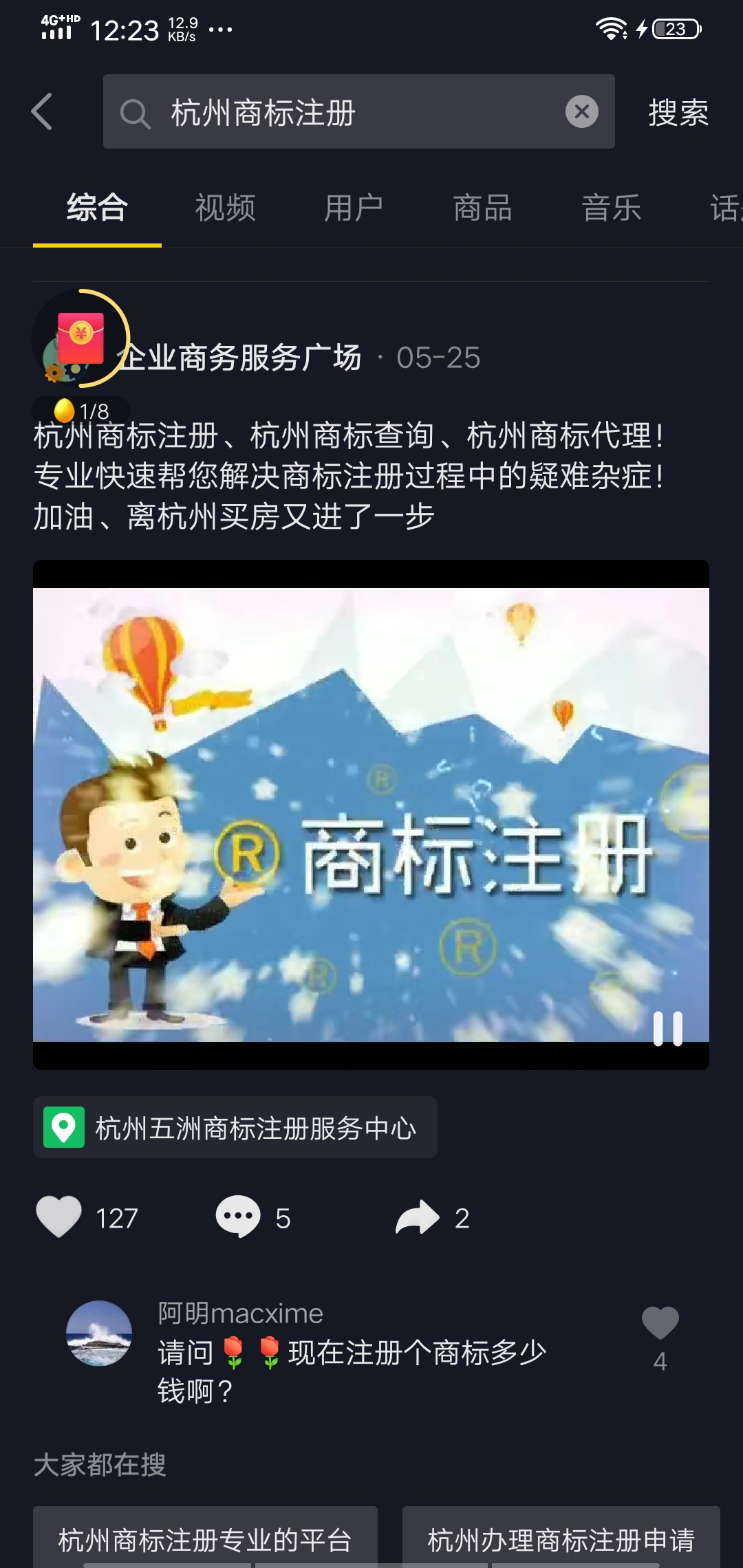Like 阿明macxime's comment
This screenshot has height=1568, width=743.
660,1325
